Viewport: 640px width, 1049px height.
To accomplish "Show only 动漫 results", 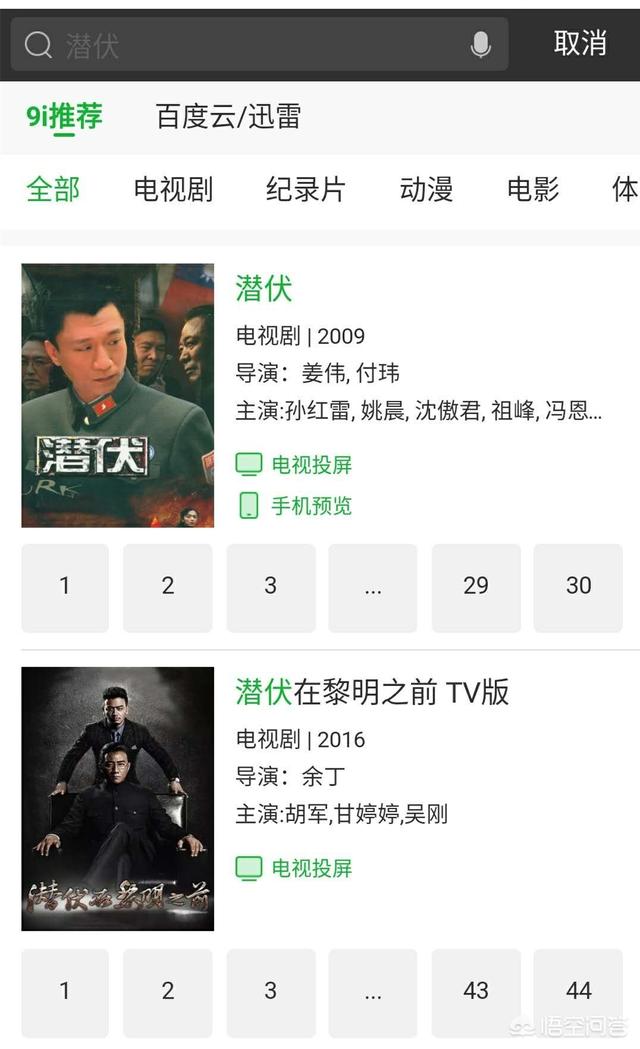I will [x=426, y=189].
